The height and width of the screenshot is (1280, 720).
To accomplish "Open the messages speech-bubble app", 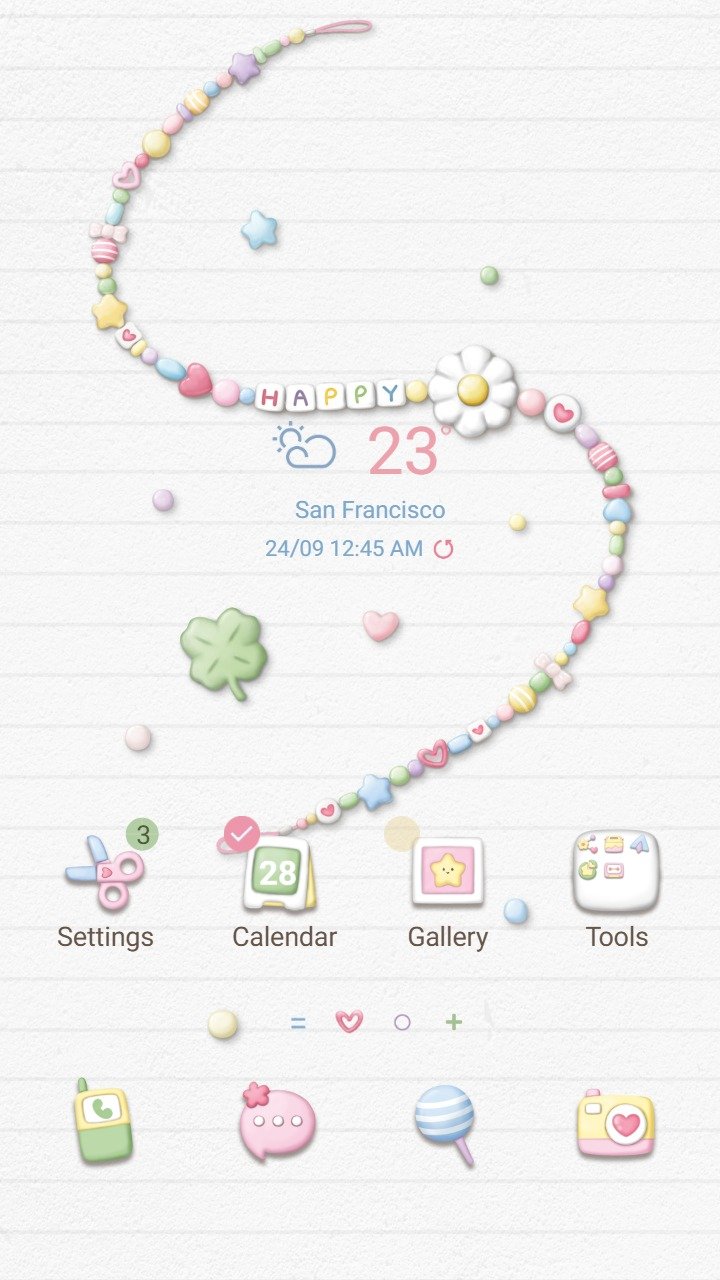I will click(277, 1121).
